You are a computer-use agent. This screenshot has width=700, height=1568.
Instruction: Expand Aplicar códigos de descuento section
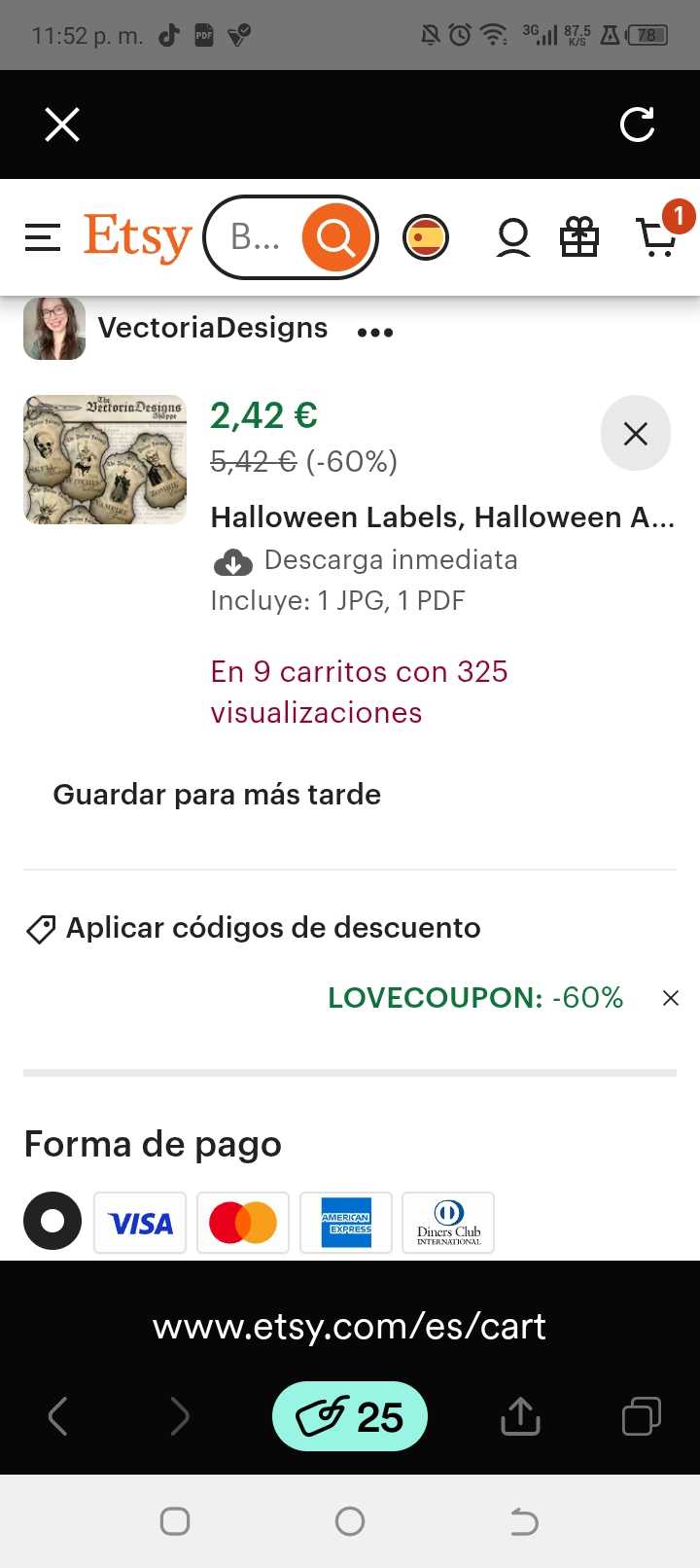coord(272,927)
